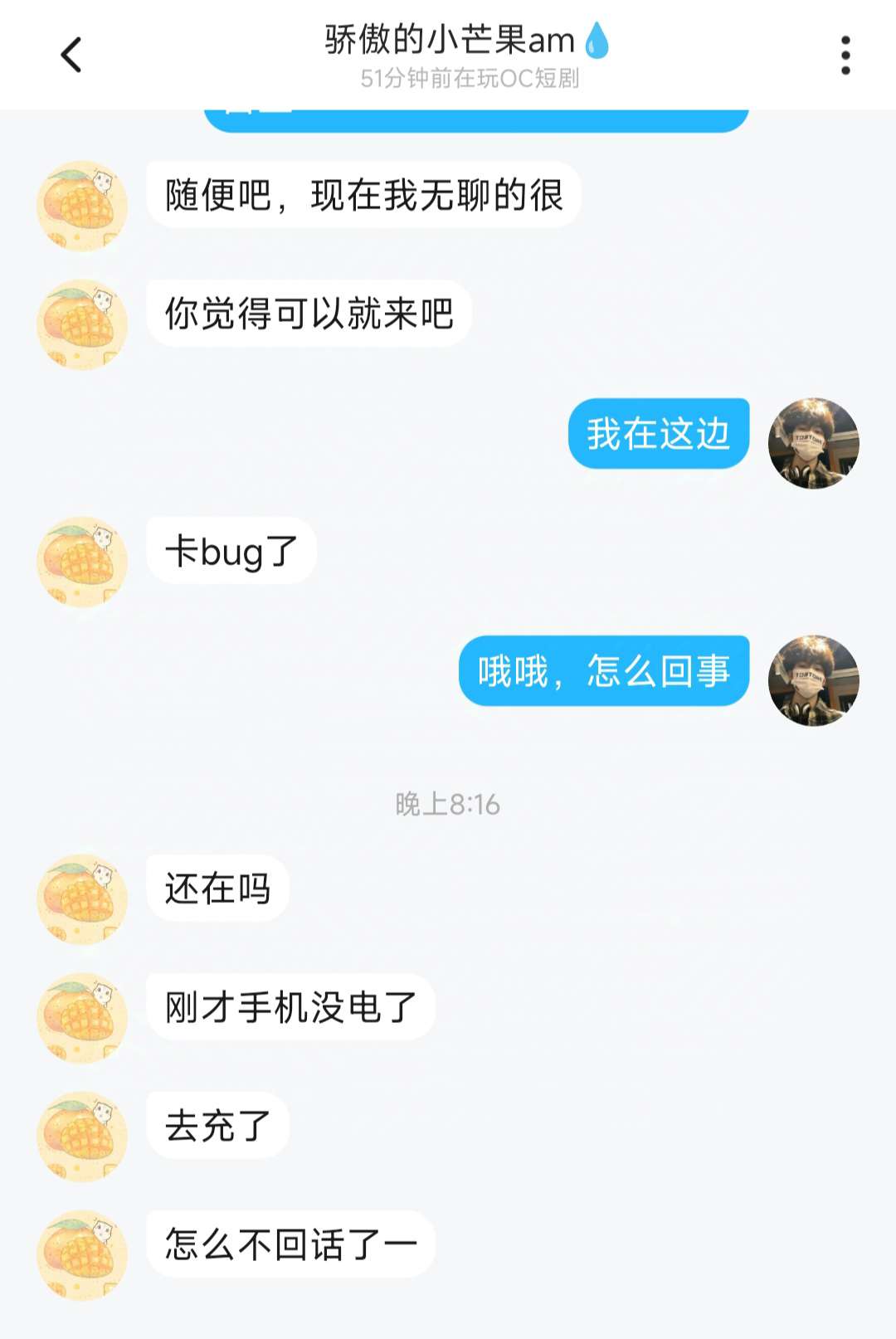The height and width of the screenshot is (1339, 896).
Task: Tap my avatar next to "哦哦，怎么回事"
Action: pyautogui.click(x=813, y=680)
